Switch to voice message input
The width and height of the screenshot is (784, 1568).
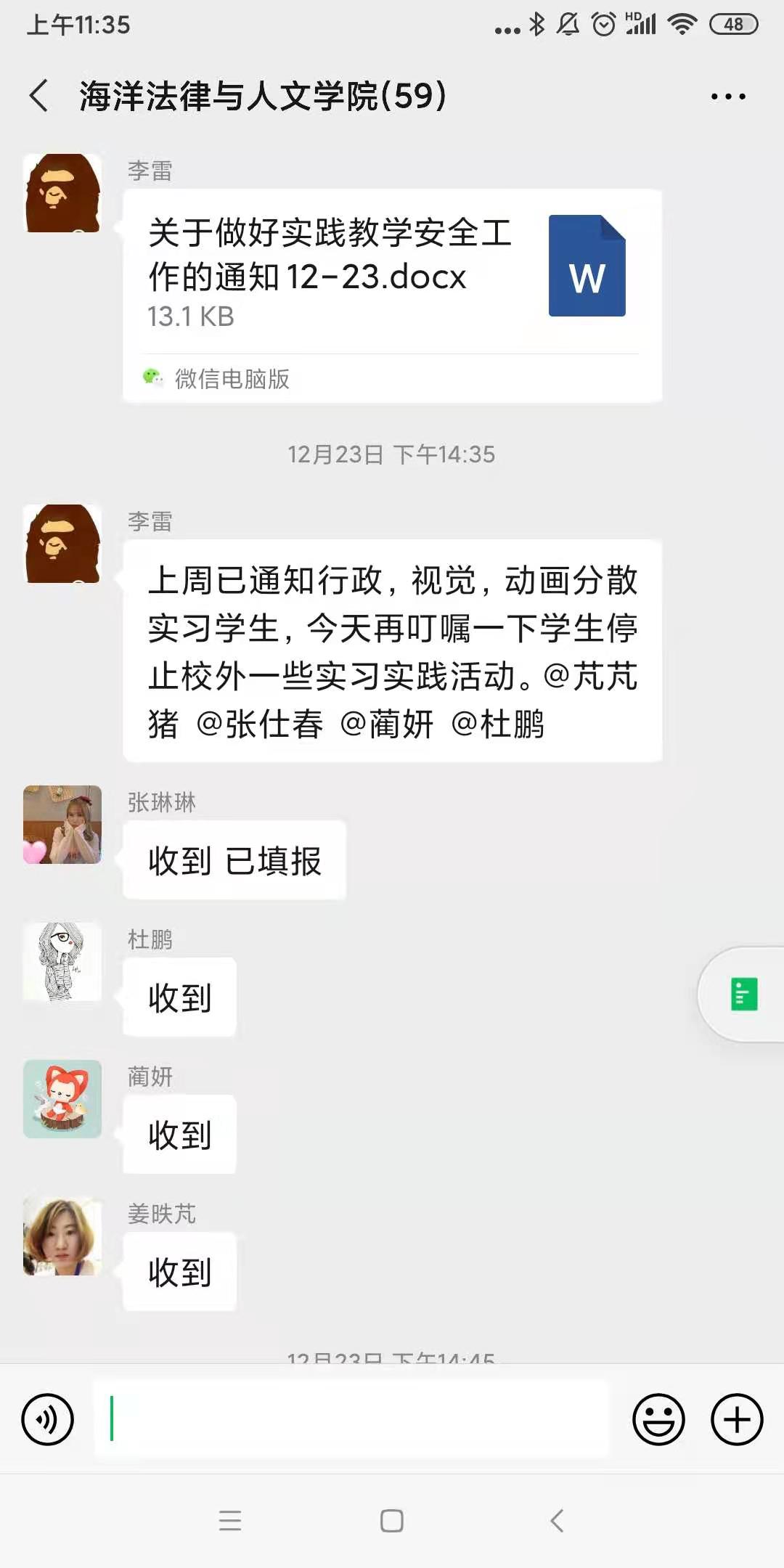pos(48,1419)
